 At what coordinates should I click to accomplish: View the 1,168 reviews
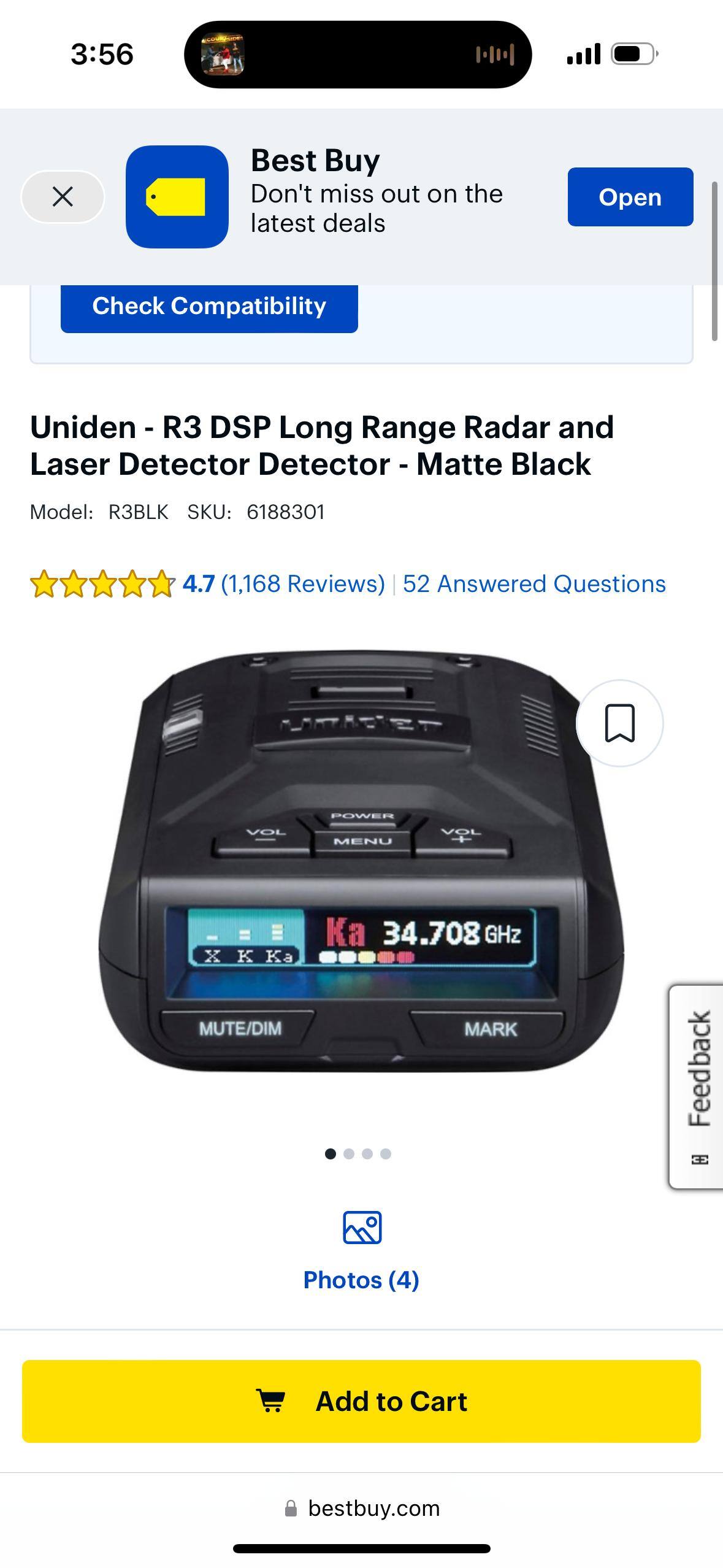(302, 584)
